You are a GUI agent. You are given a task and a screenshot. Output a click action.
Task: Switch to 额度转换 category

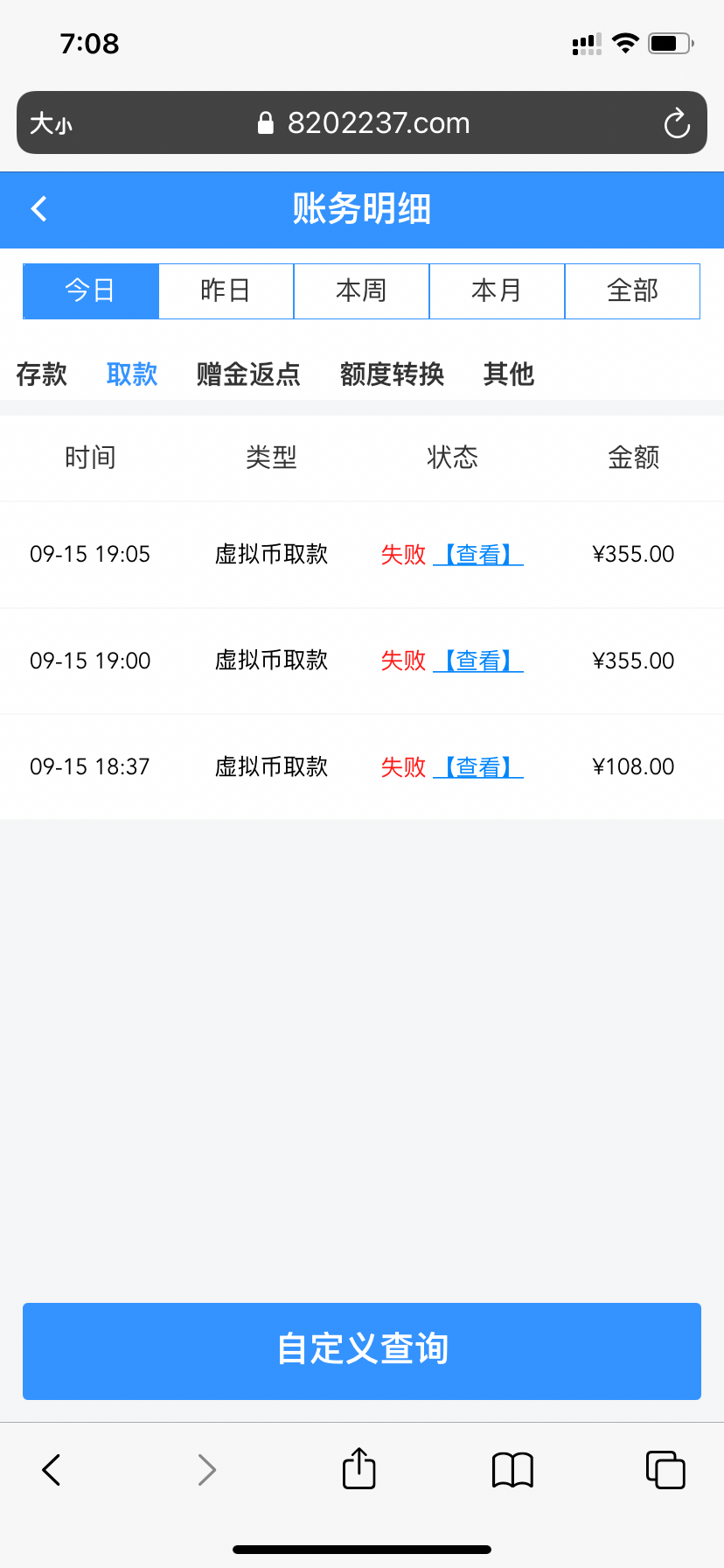(392, 374)
